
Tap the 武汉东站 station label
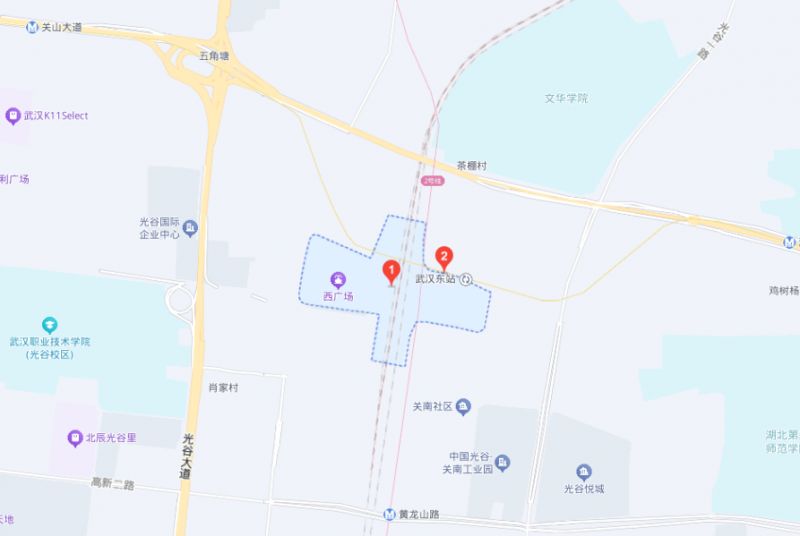point(436,279)
